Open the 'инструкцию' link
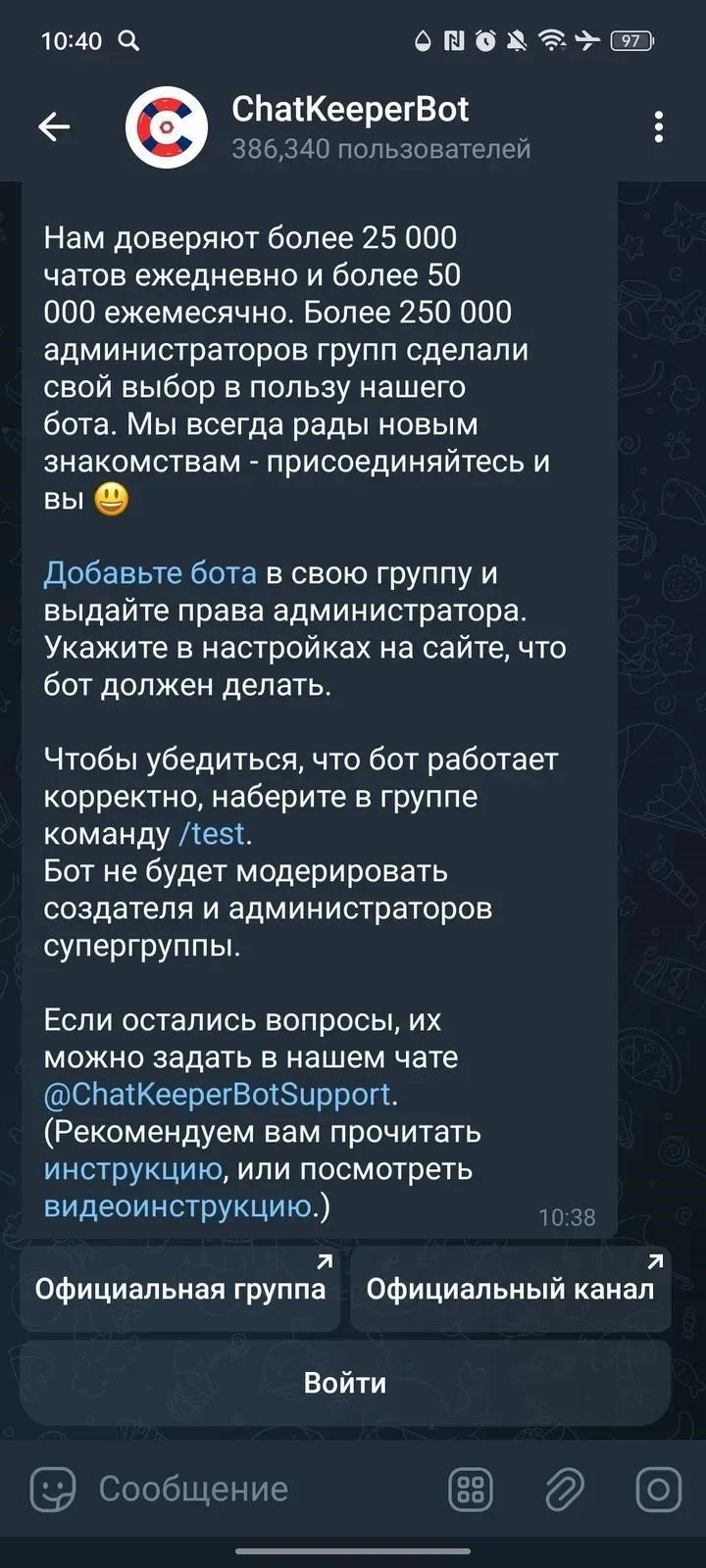706x1568 pixels. click(x=132, y=1169)
